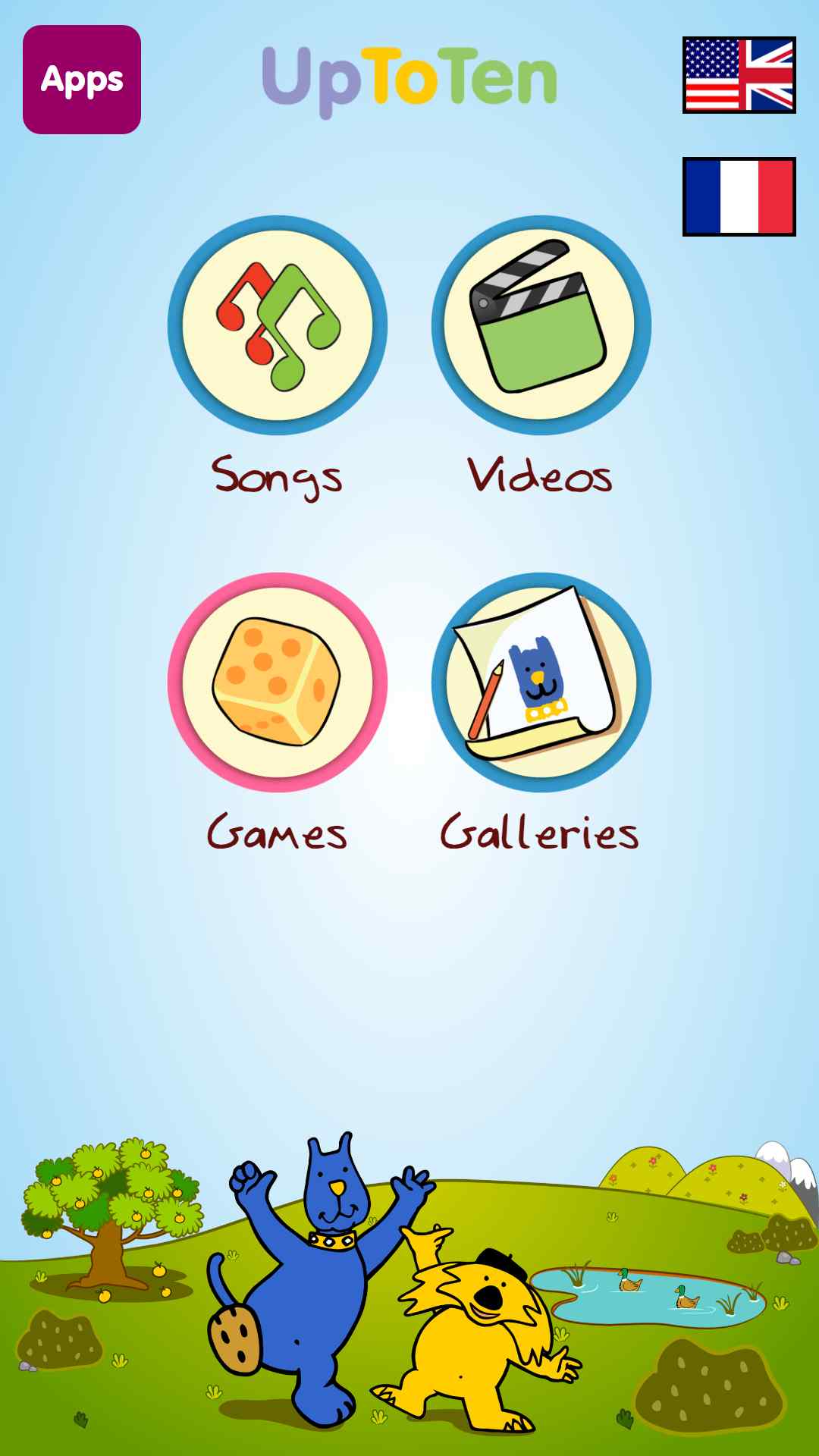Image resolution: width=819 pixels, height=1456 pixels.
Task: Open the Apps button
Action: [82, 80]
